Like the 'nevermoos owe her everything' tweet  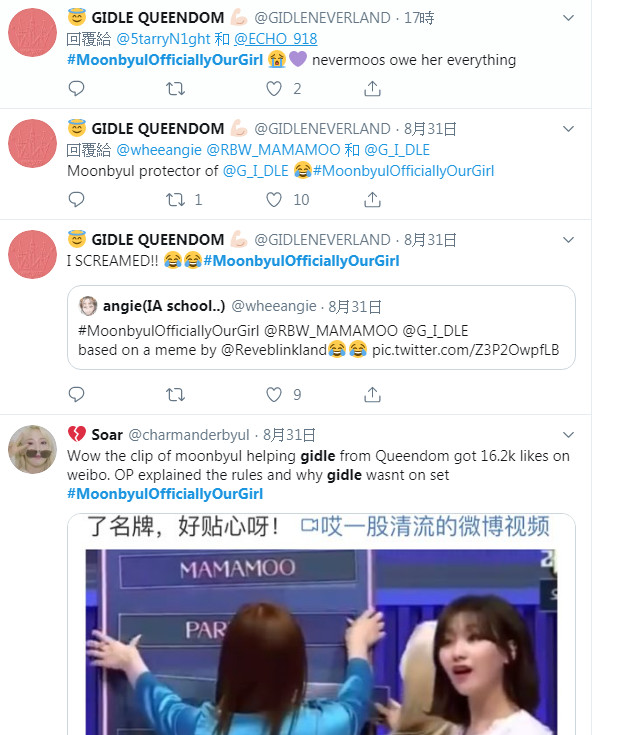pos(274,89)
